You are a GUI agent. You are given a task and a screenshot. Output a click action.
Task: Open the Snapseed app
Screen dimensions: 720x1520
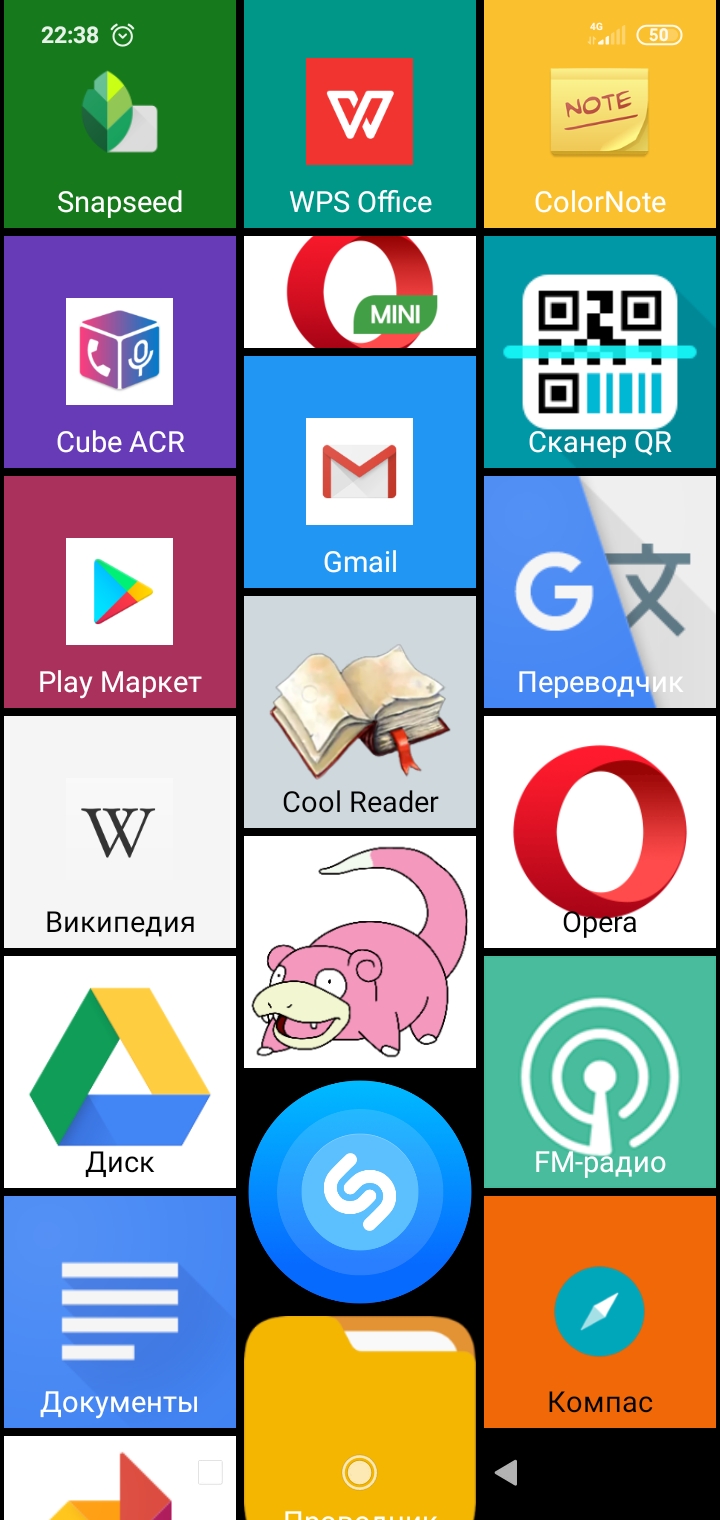(x=120, y=114)
